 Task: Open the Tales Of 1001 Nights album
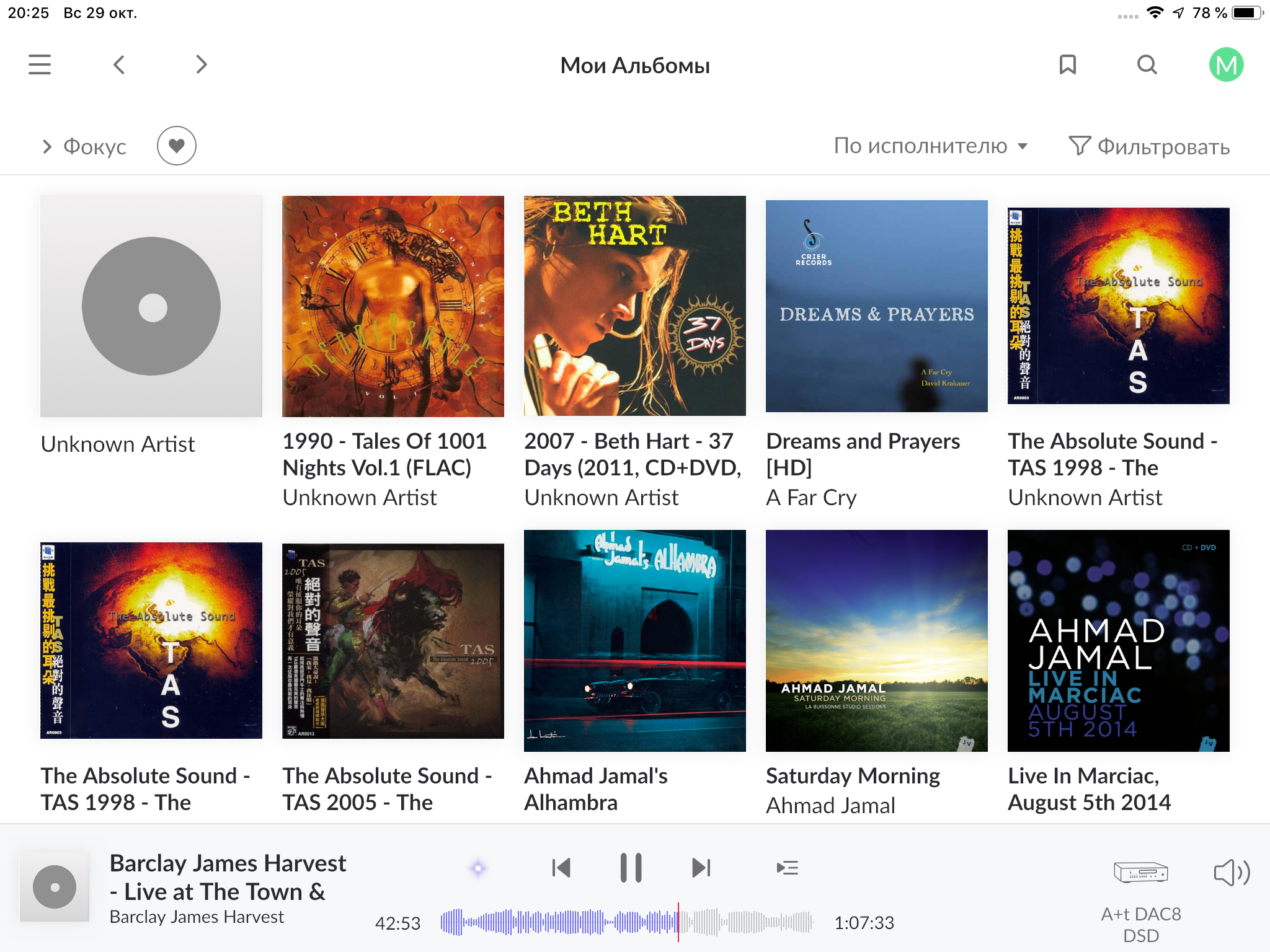(x=393, y=306)
